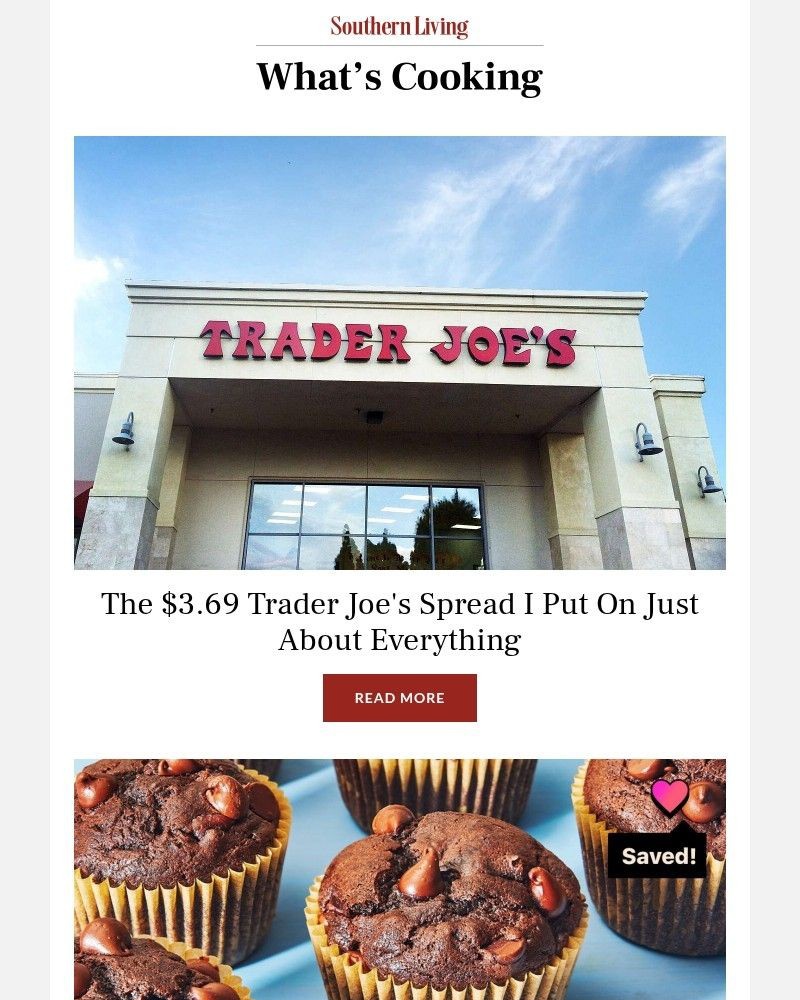This screenshot has height=1000, width=800.
Task: Click the 'What's Cooking' newsletter title
Action: tap(400, 75)
